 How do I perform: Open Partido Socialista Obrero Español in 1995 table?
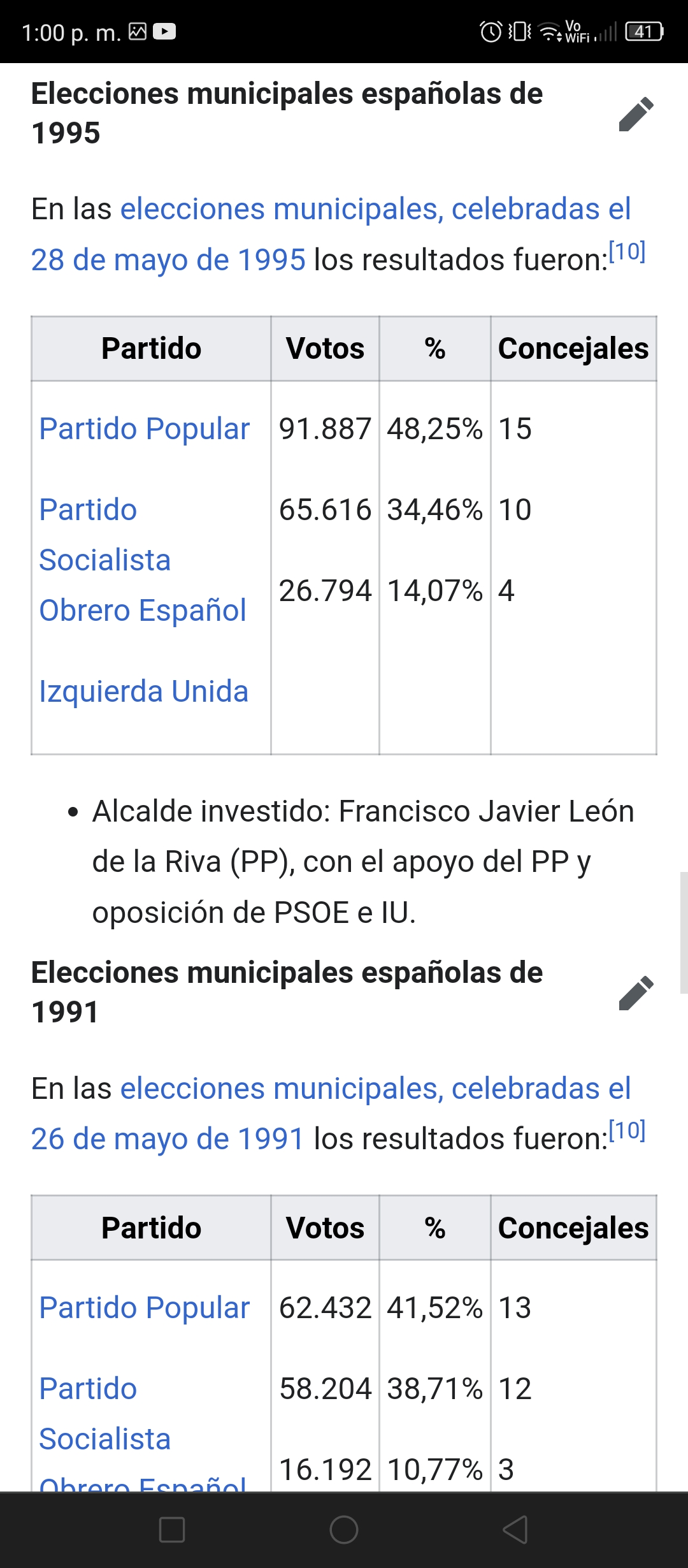tap(143, 560)
